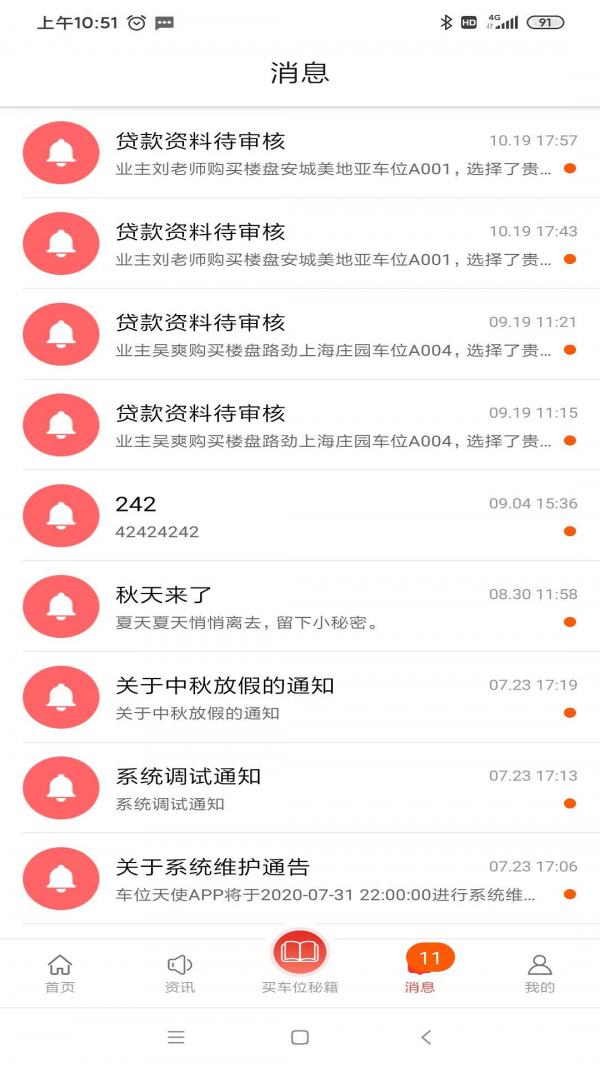This screenshot has width=600, height=1067.
Task: Open the message titled 242
Action: click(x=300, y=517)
